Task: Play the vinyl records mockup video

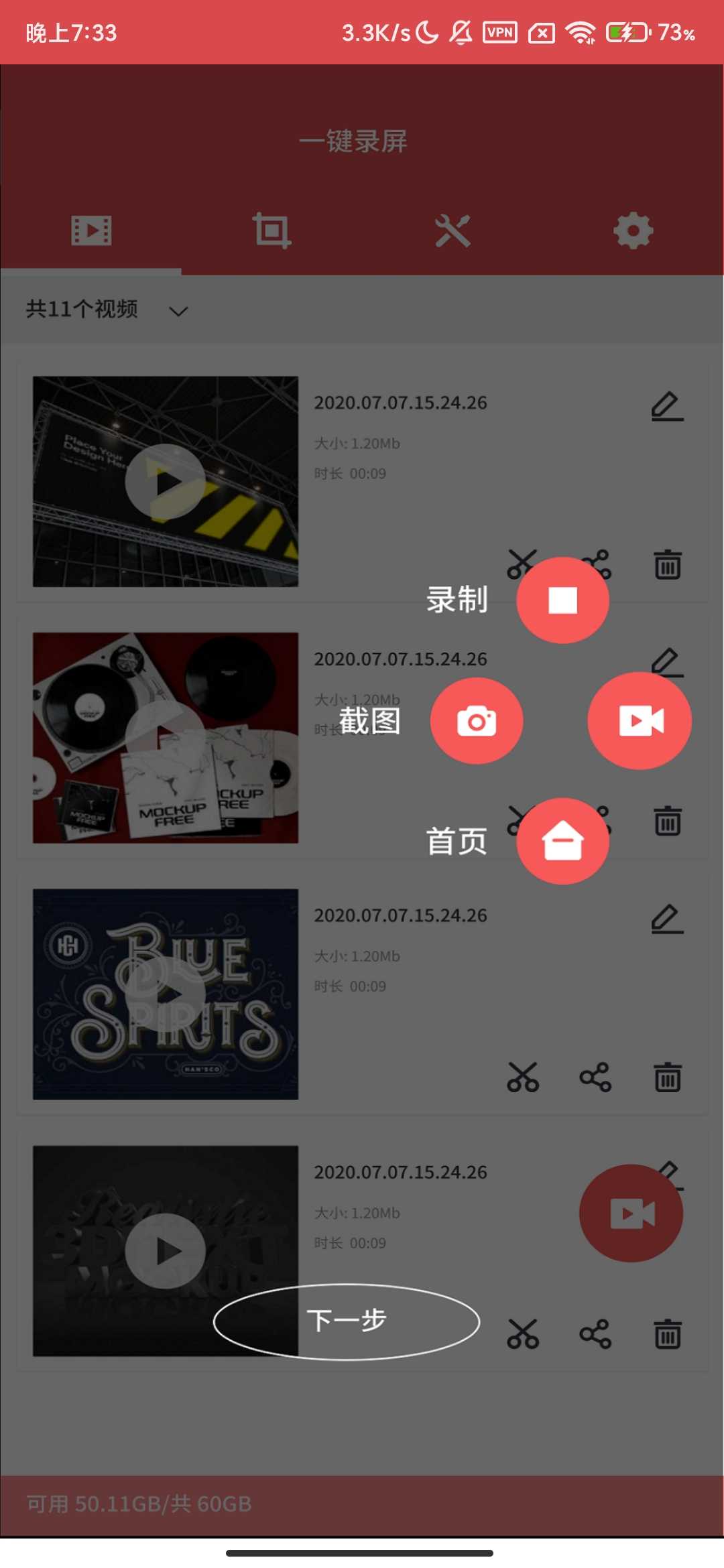Action: pyautogui.click(x=165, y=737)
